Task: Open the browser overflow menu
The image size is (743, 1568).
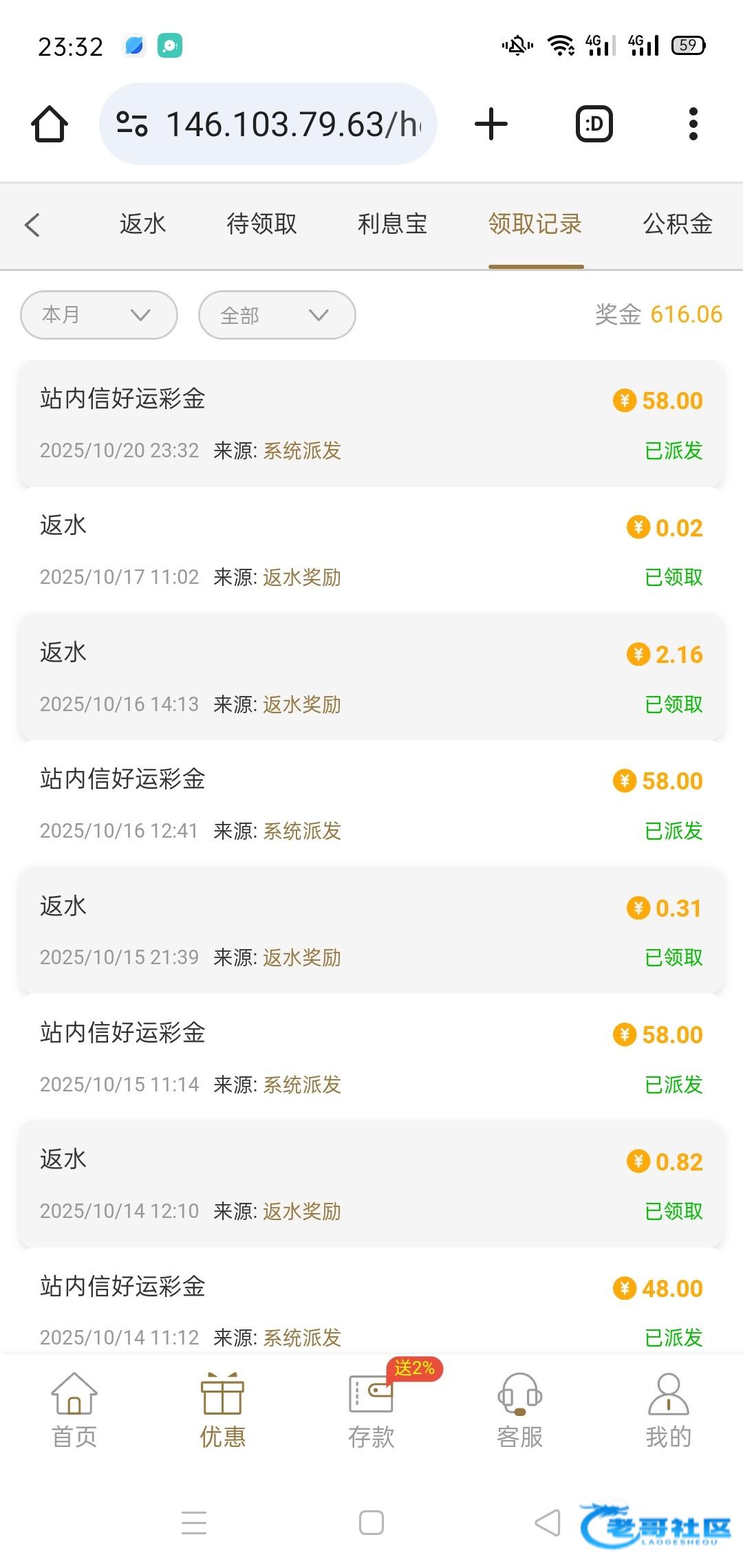Action: [693, 124]
